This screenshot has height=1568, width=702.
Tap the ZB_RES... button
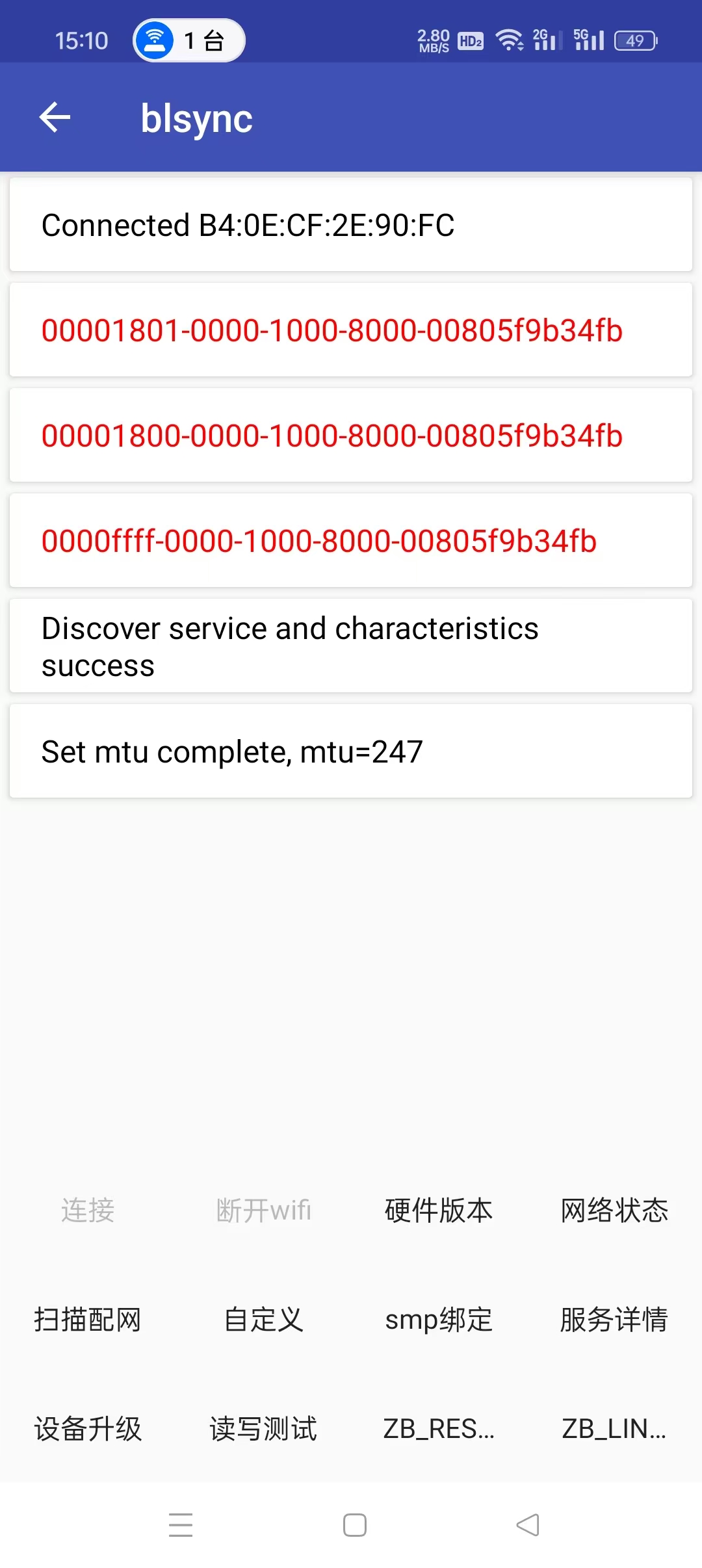click(439, 1429)
